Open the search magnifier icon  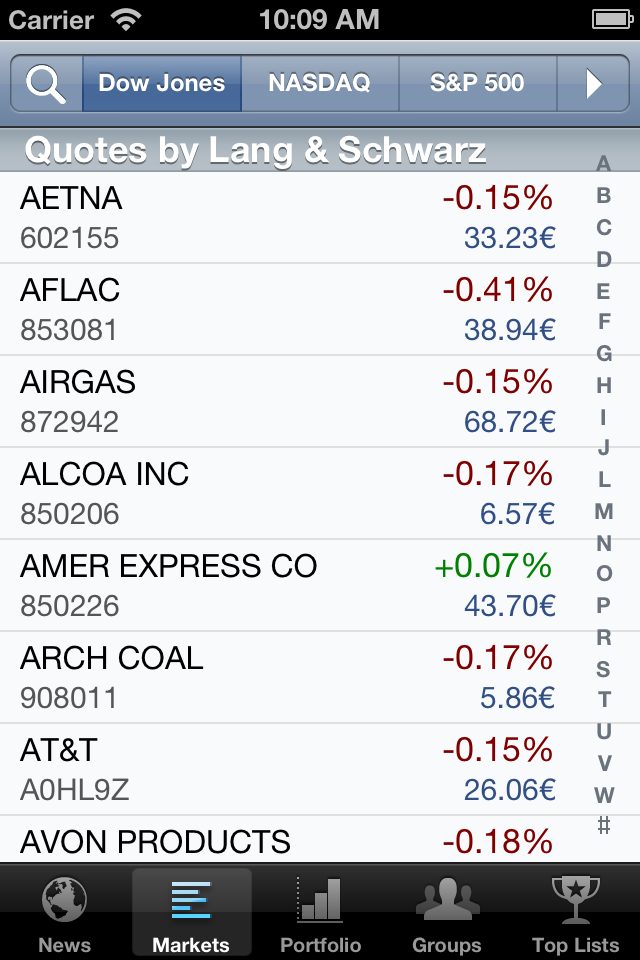pyautogui.click(x=46, y=83)
